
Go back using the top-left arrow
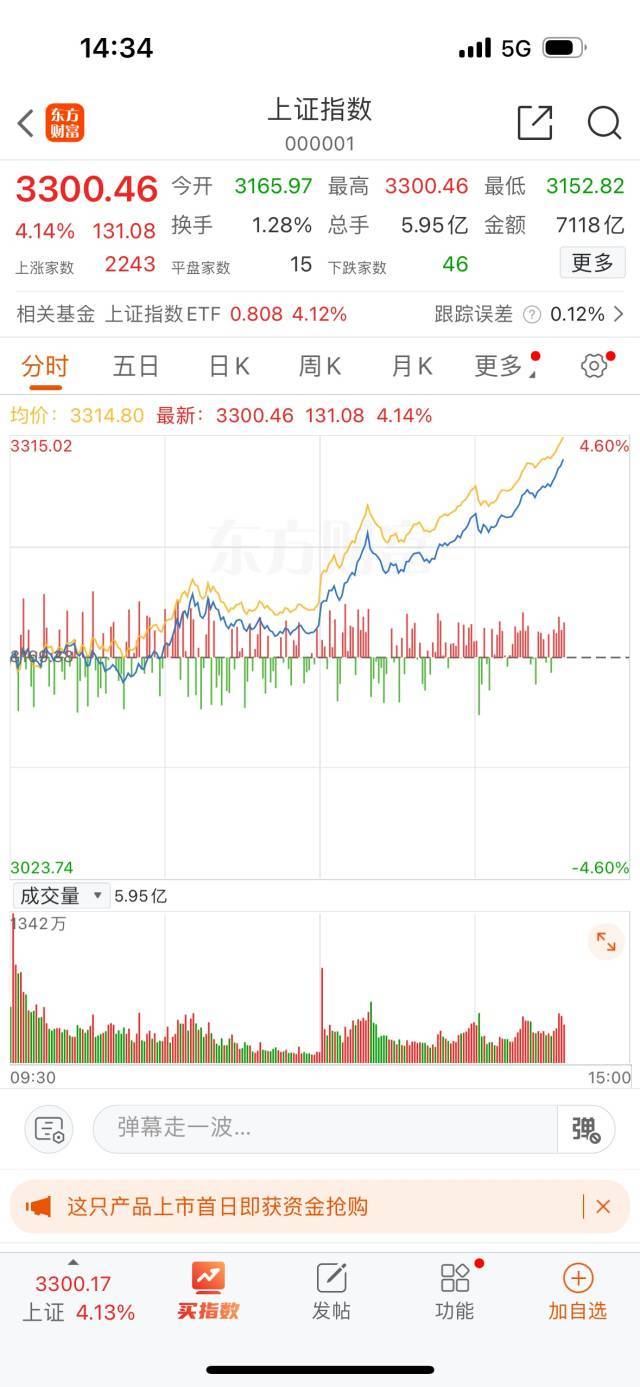tap(26, 123)
